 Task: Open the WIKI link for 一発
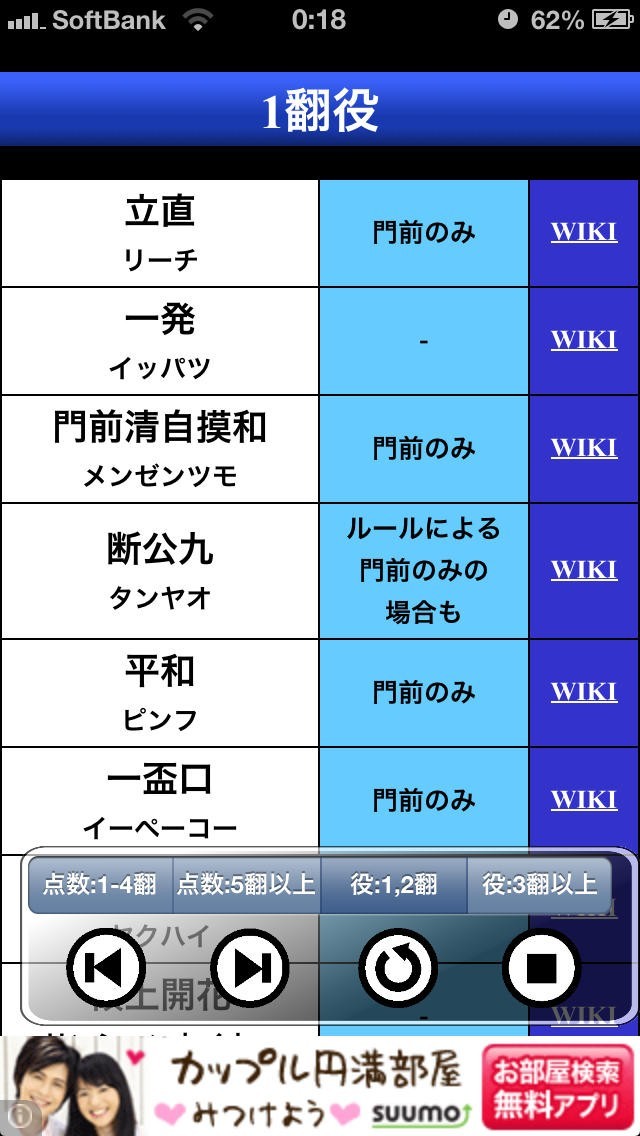pyautogui.click(x=583, y=340)
